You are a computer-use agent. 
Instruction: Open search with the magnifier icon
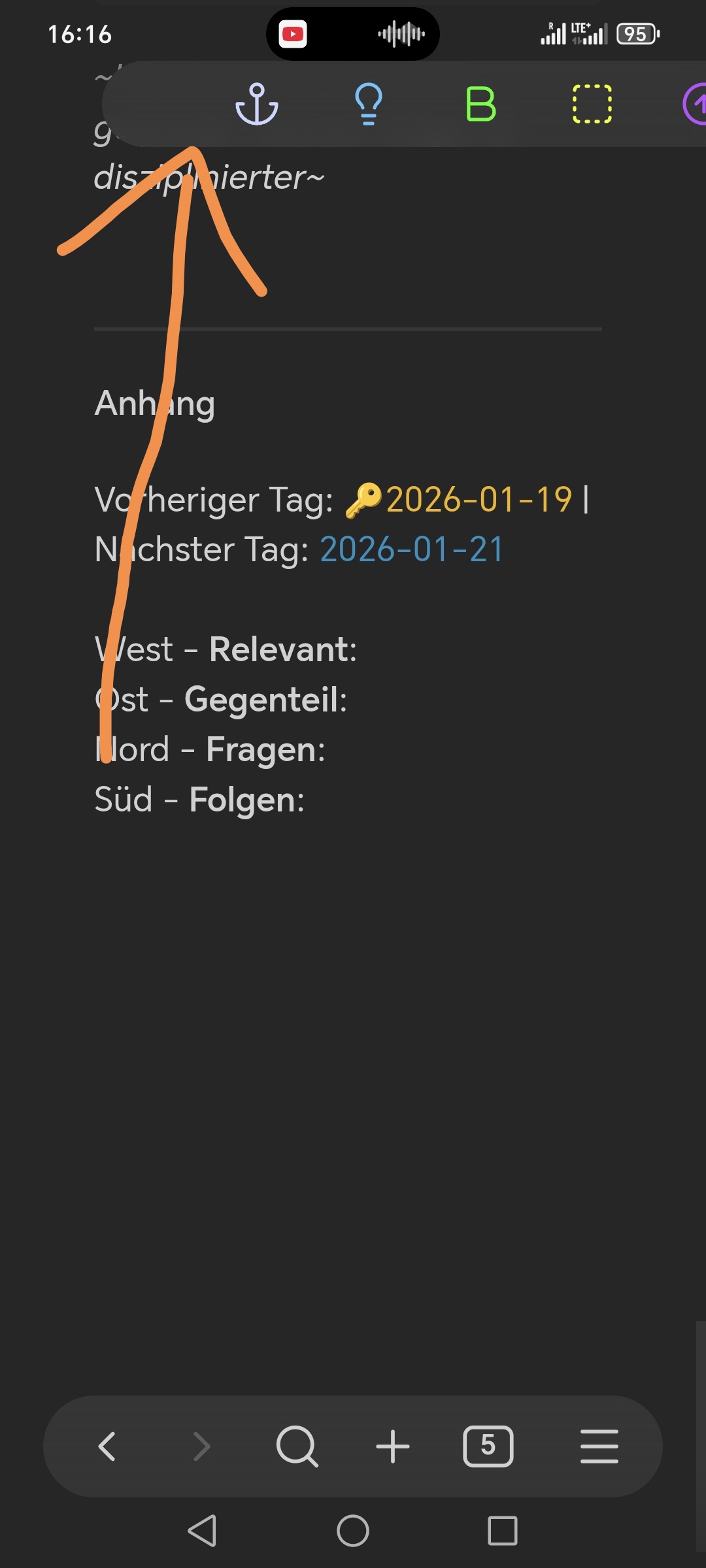pos(297,1446)
